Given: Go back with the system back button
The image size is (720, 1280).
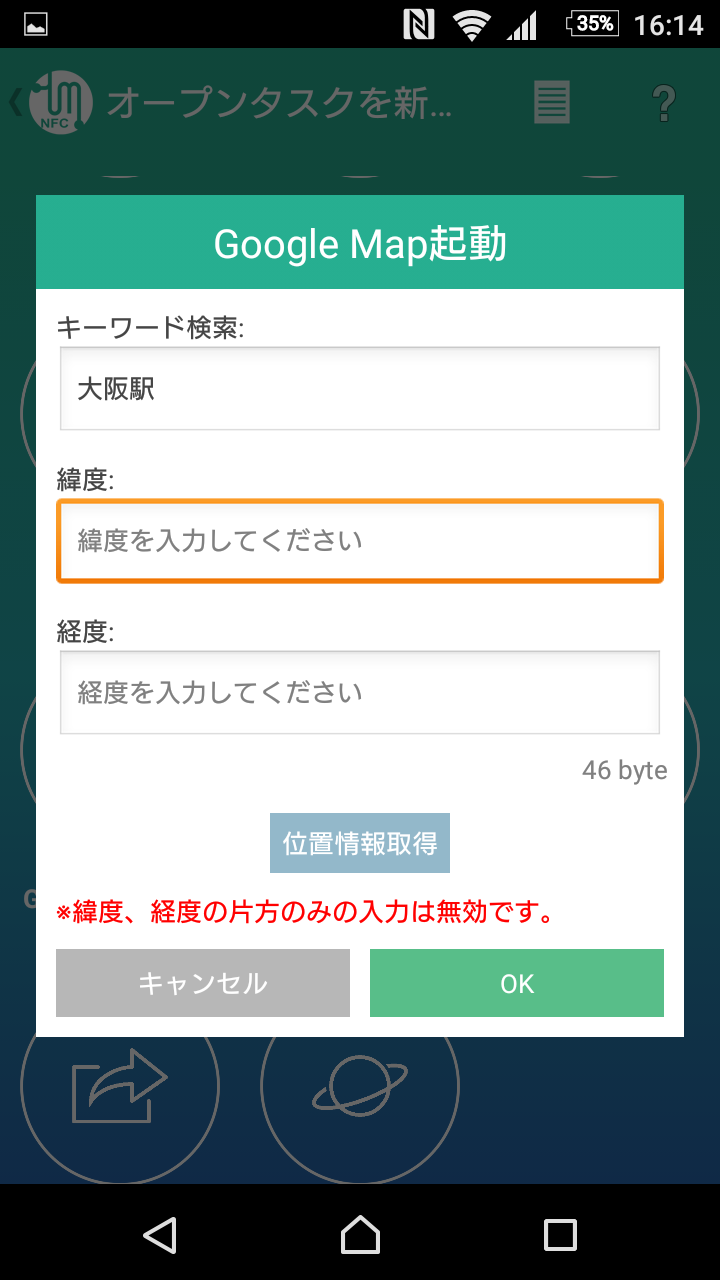Looking at the screenshot, I should (x=160, y=1234).
